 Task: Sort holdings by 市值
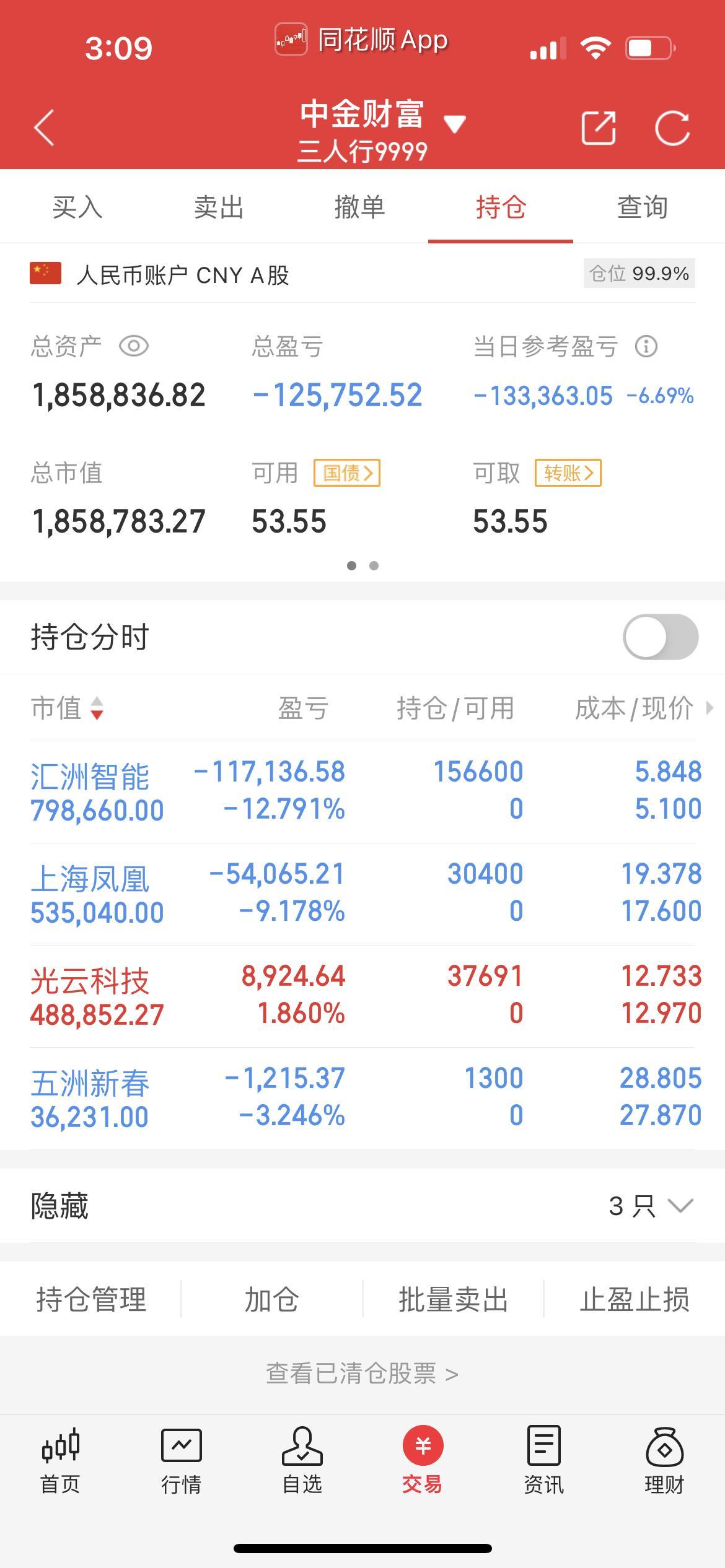[67, 708]
